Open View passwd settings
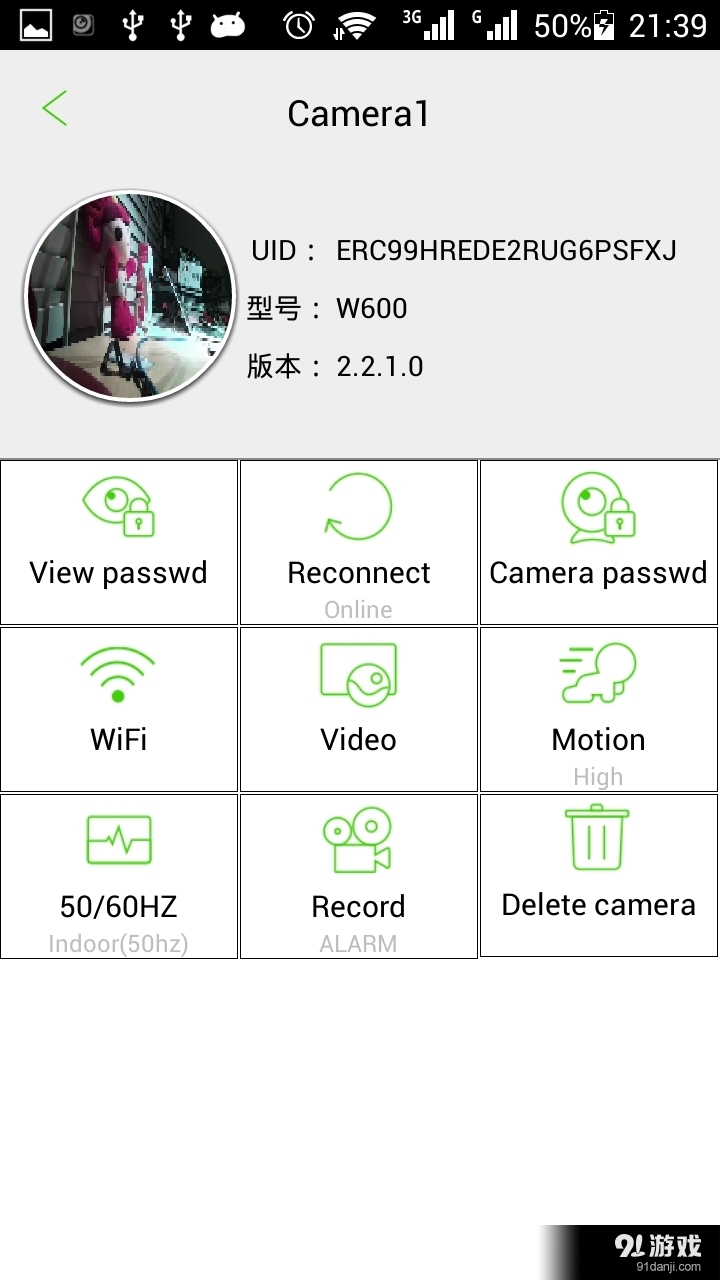The height and width of the screenshot is (1280, 720). pyautogui.click(x=119, y=542)
